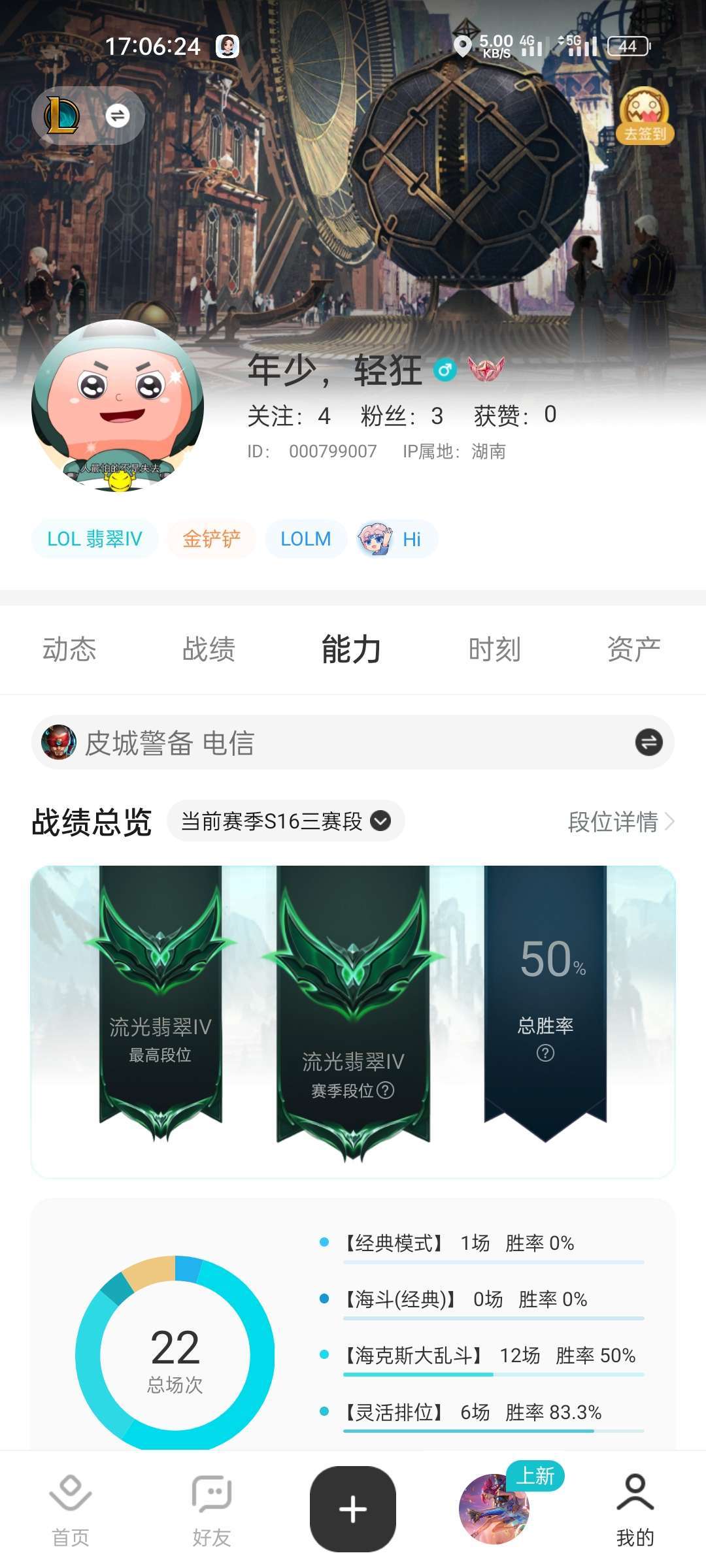Switch to the 动态 tab
Viewport: 706px width, 1568px height.
(69, 649)
